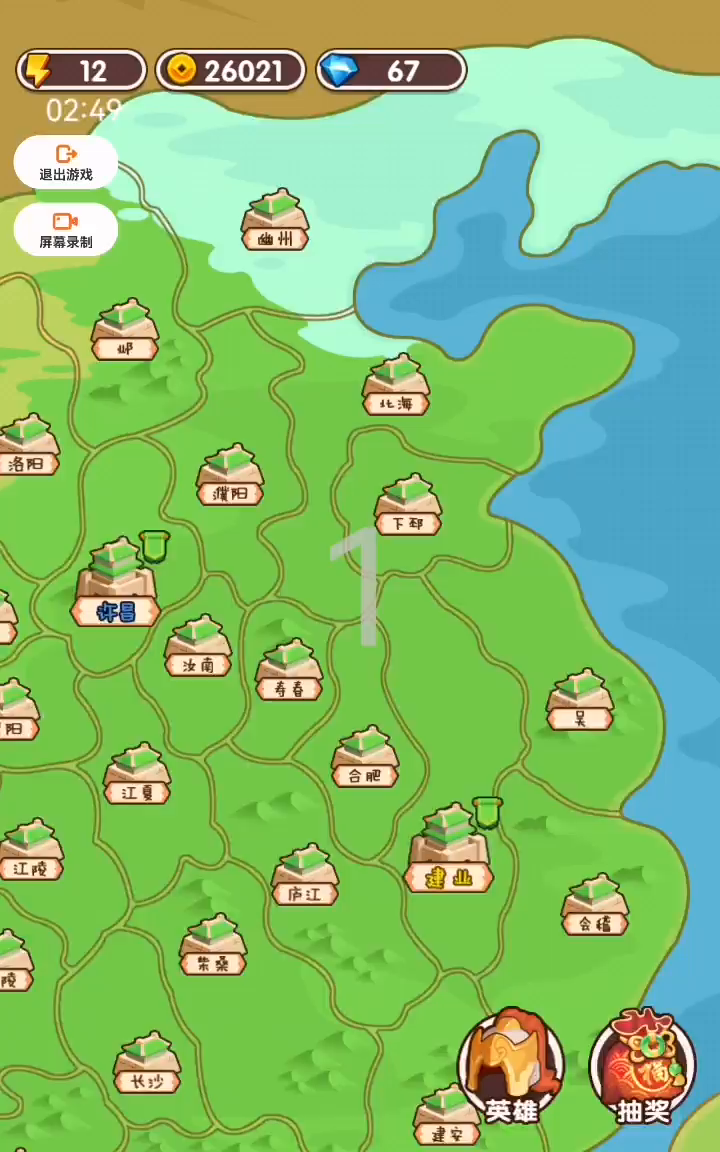The image size is (720, 1152).
Task: Choose the 北海 city
Action: [396, 385]
